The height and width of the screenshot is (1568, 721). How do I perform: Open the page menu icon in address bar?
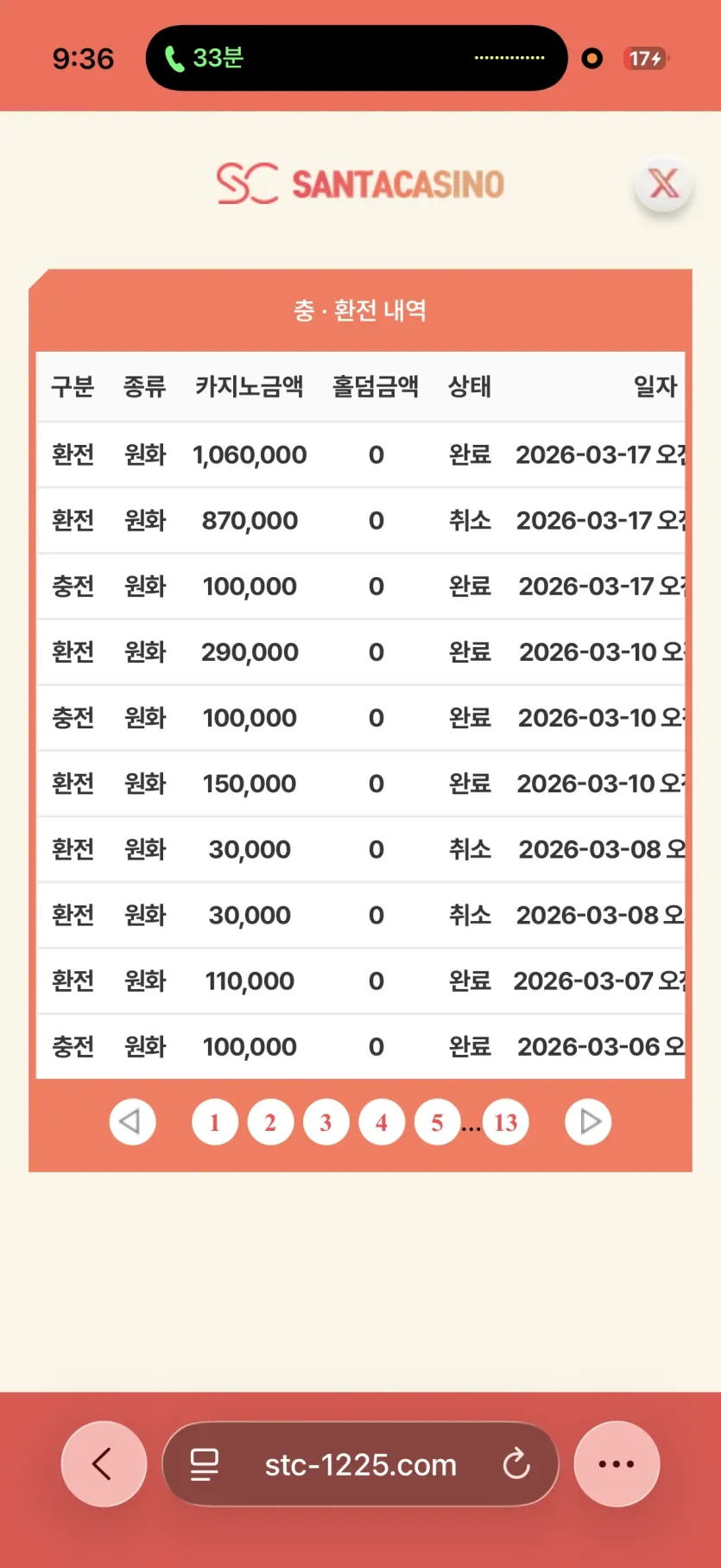pos(205,1464)
